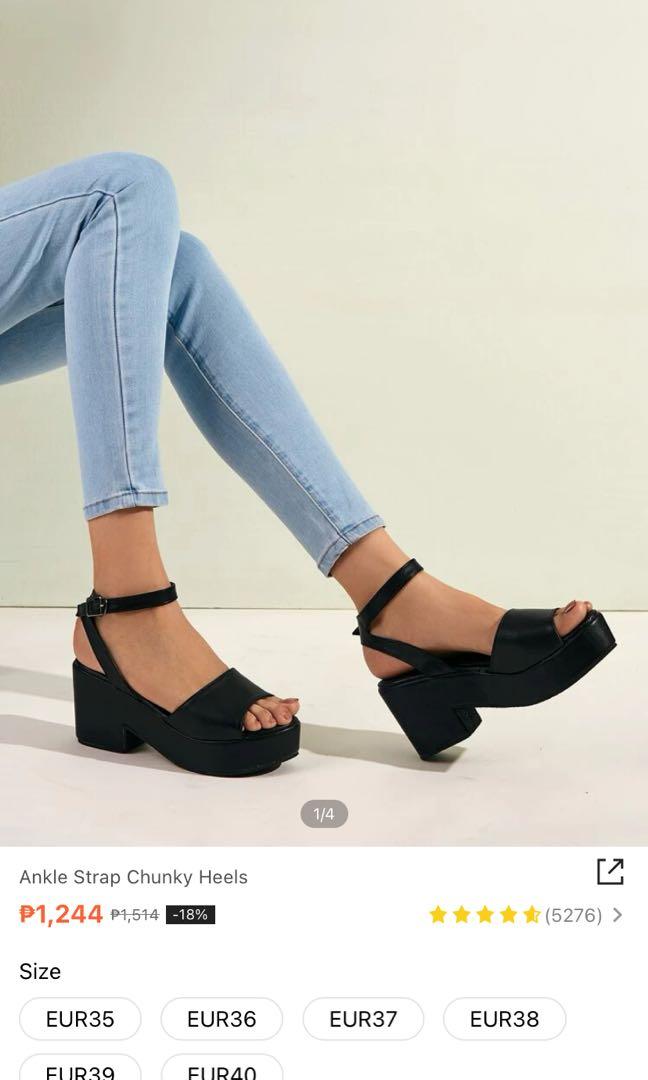Choose size EUR36

point(221,1019)
